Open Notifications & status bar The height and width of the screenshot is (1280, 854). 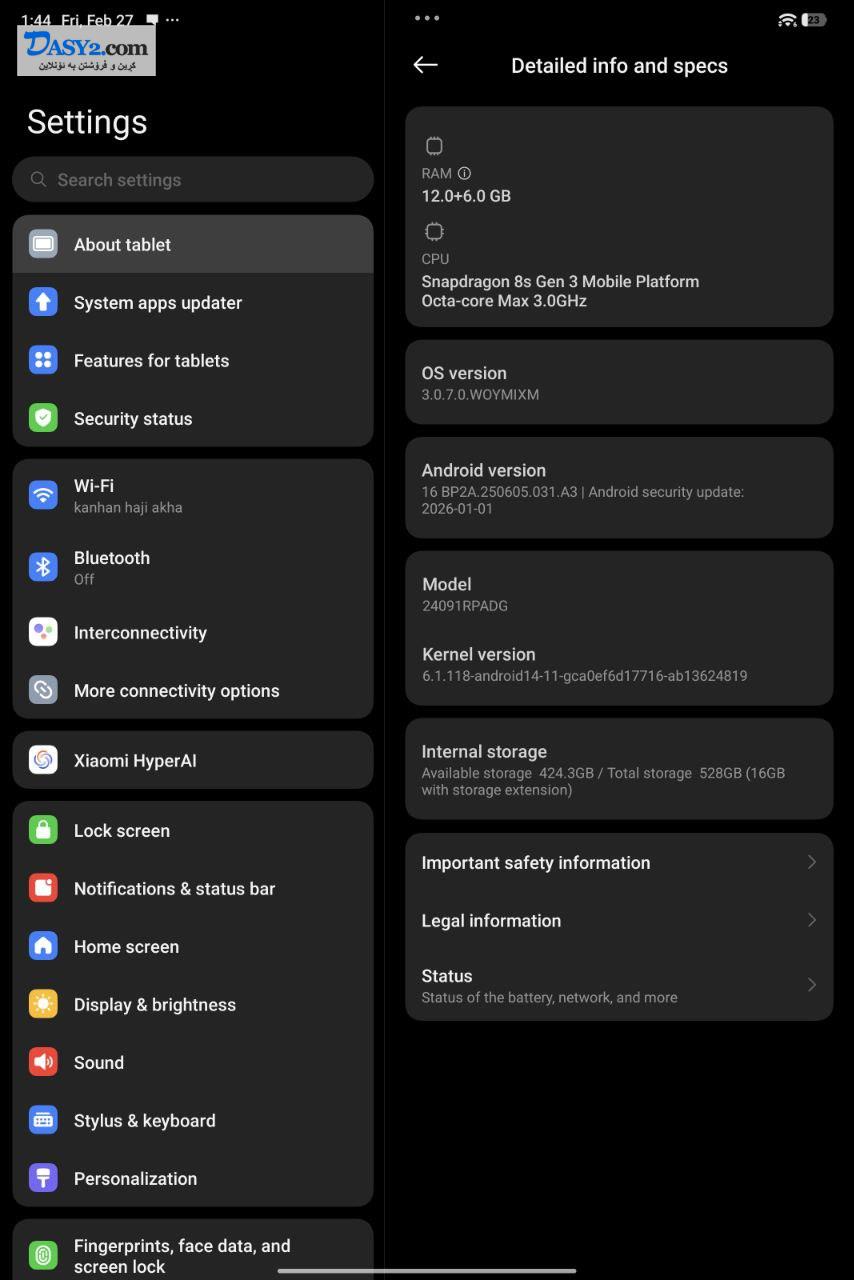192,888
